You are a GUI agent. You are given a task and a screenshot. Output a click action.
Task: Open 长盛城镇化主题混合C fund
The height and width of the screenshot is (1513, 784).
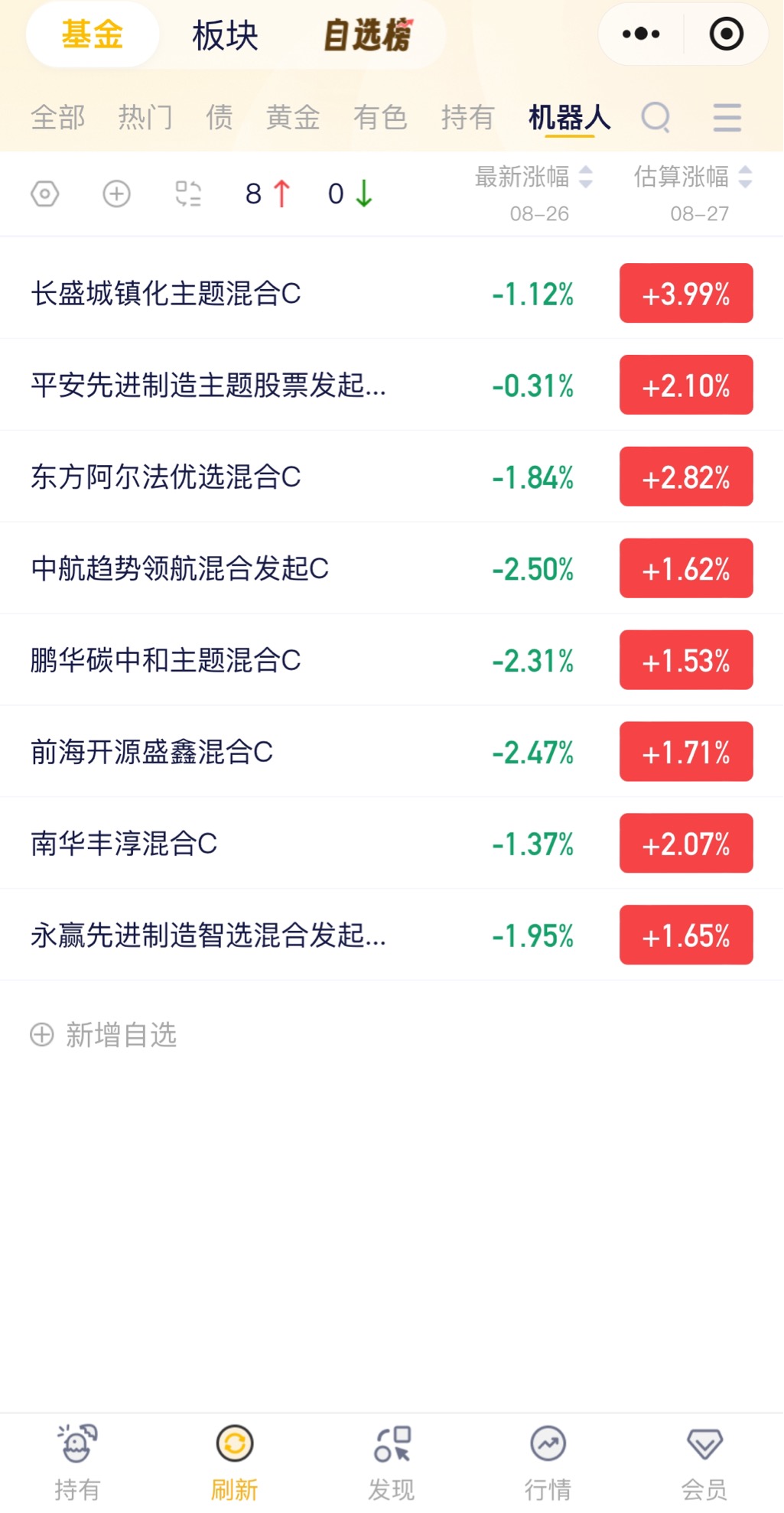(392, 293)
